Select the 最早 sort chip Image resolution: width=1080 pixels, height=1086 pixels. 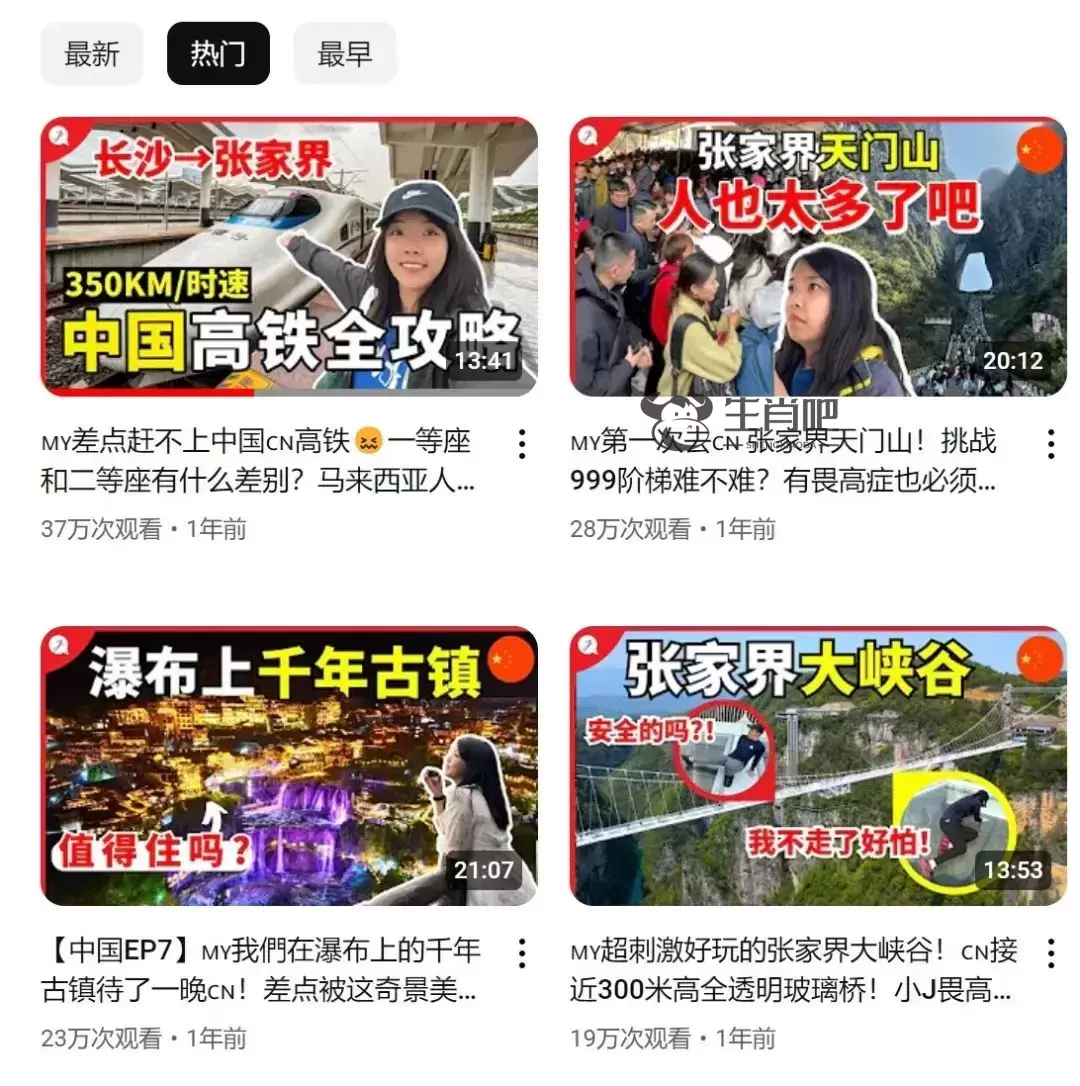click(344, 54)
